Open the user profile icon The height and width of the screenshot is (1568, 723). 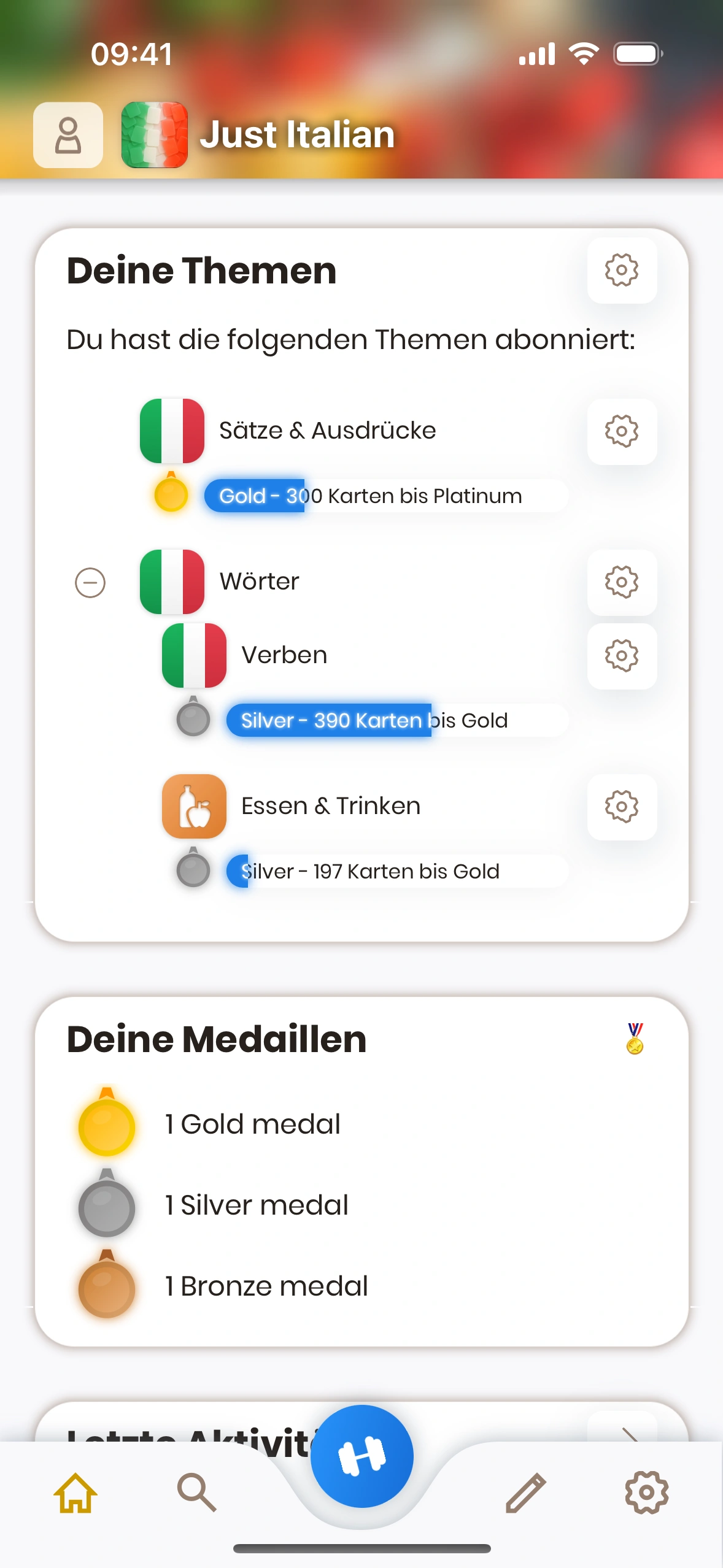[68, 135]
